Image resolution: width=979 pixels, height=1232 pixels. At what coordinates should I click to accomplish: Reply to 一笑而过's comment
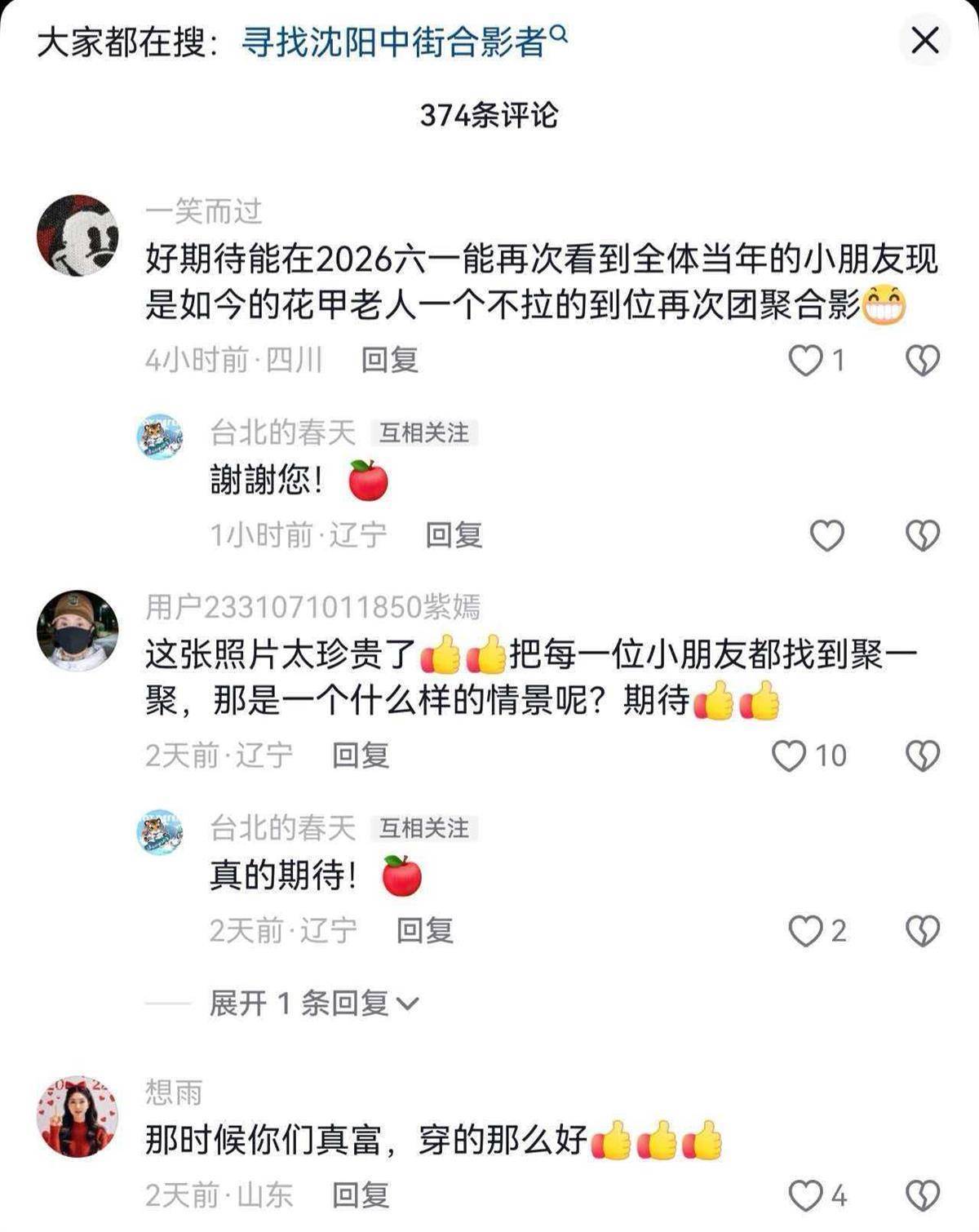[x=389, y=360]
